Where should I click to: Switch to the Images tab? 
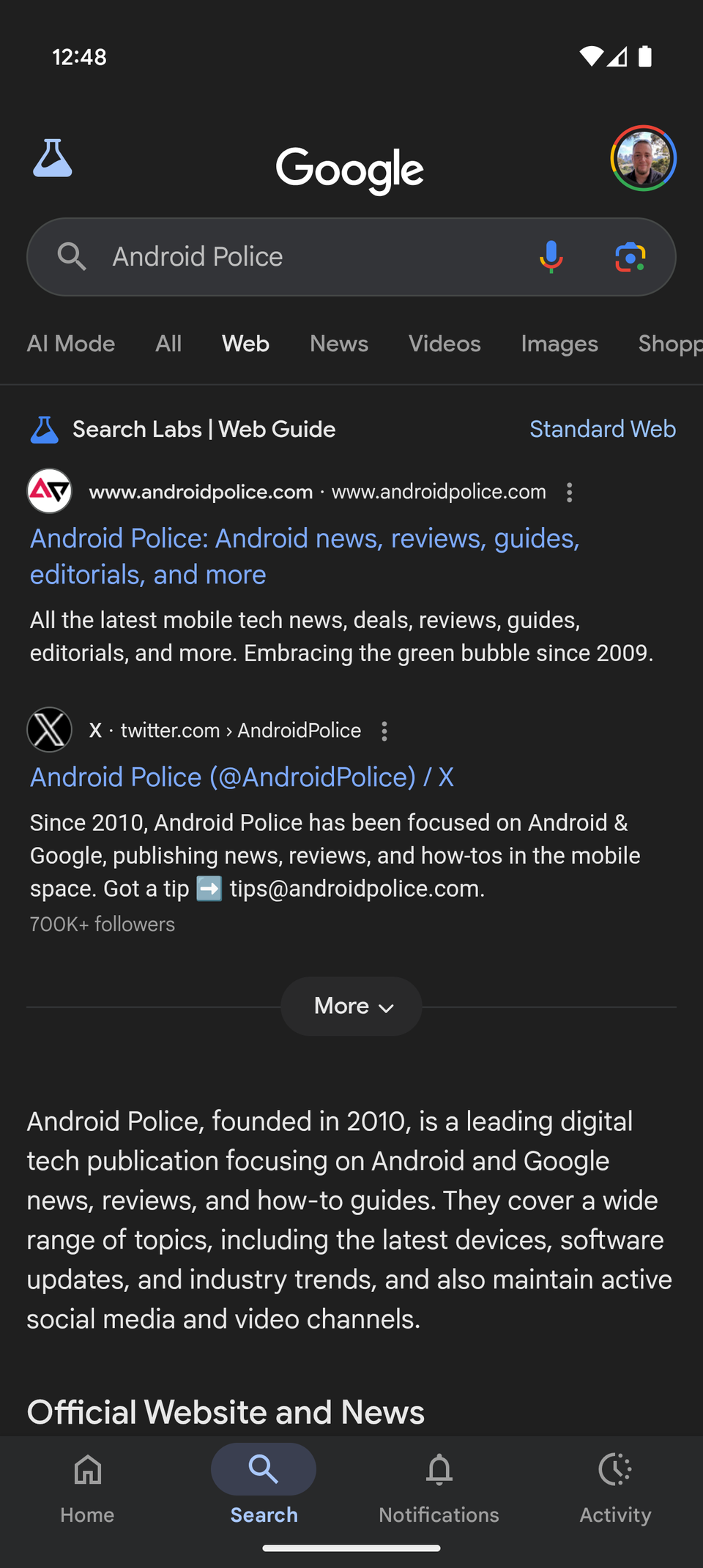559,343
